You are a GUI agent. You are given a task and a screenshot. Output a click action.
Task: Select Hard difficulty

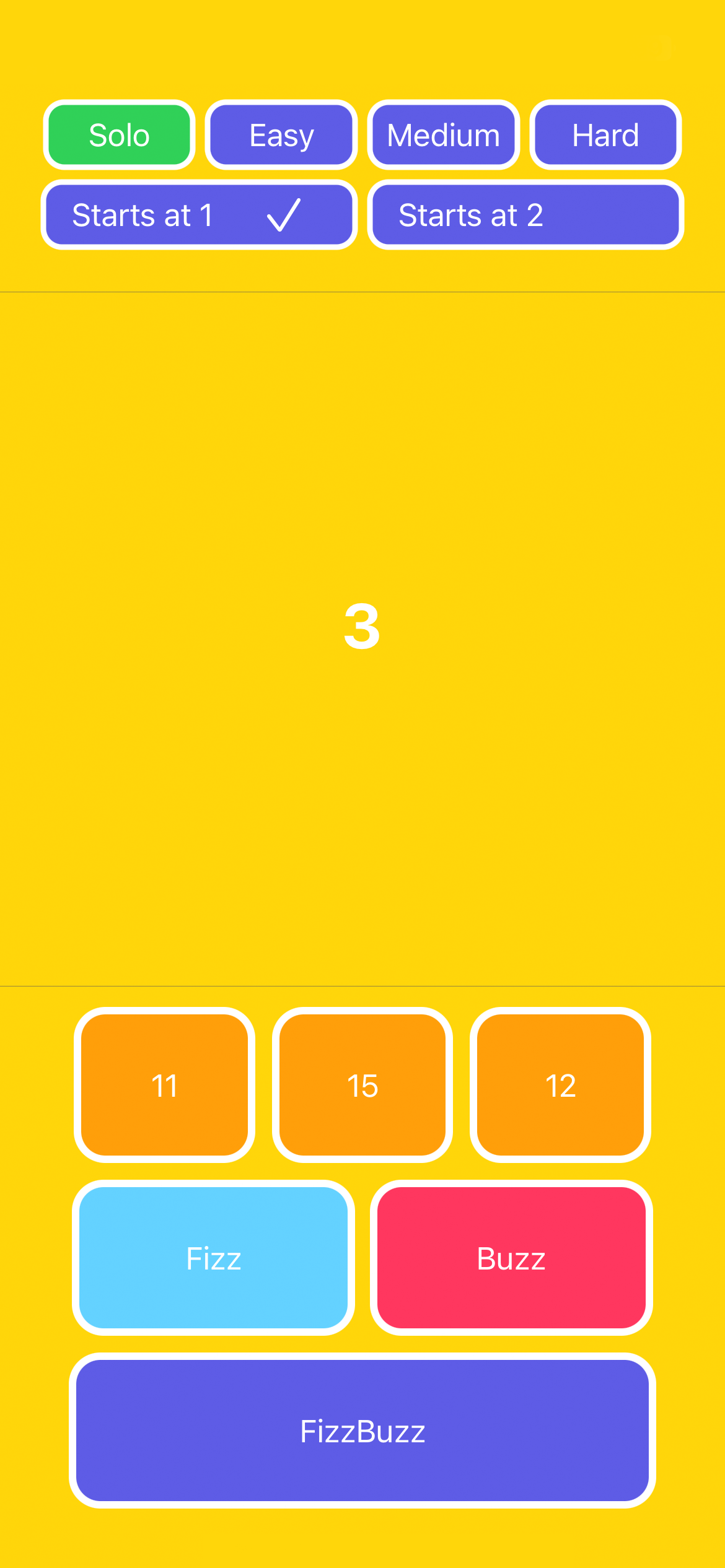tap(605, 135)
